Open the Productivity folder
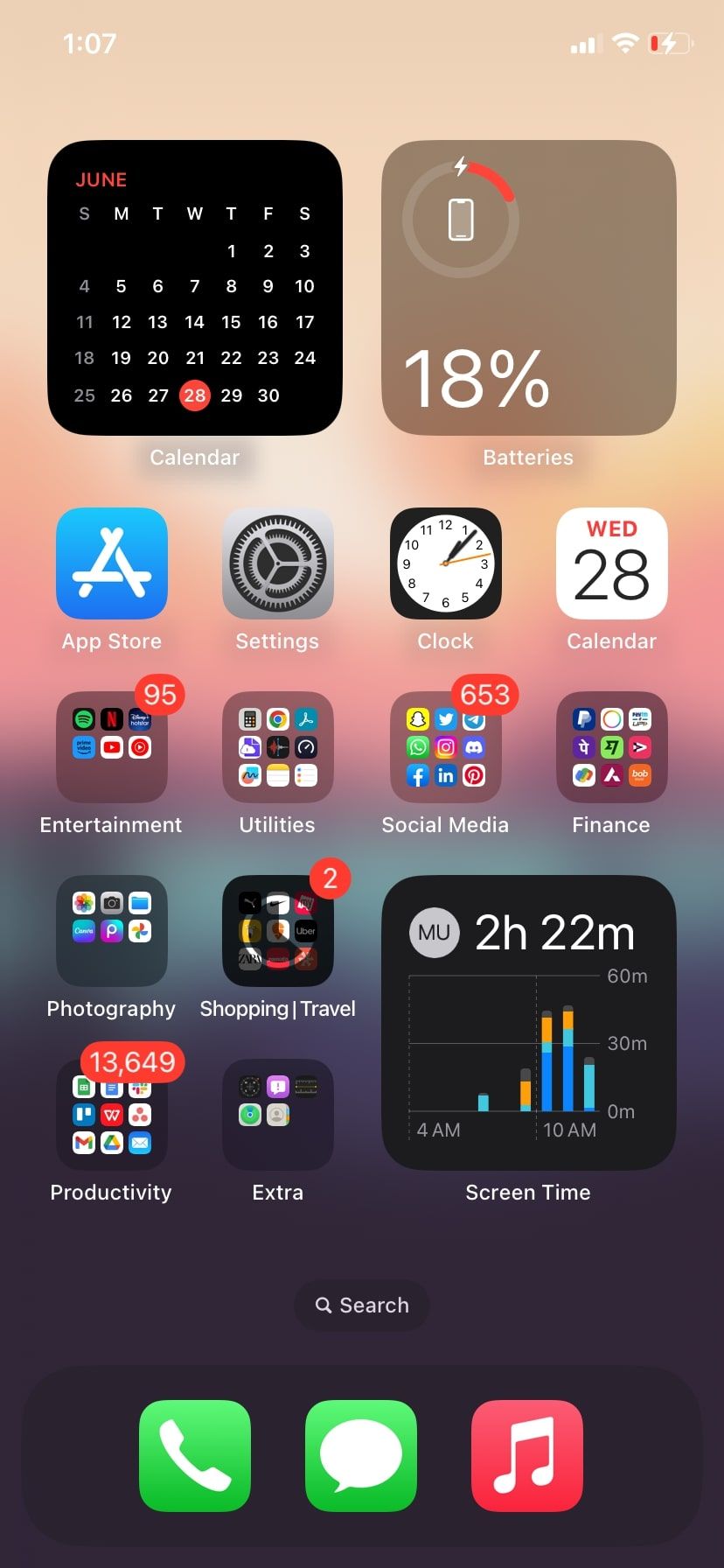 point(111,1116)
